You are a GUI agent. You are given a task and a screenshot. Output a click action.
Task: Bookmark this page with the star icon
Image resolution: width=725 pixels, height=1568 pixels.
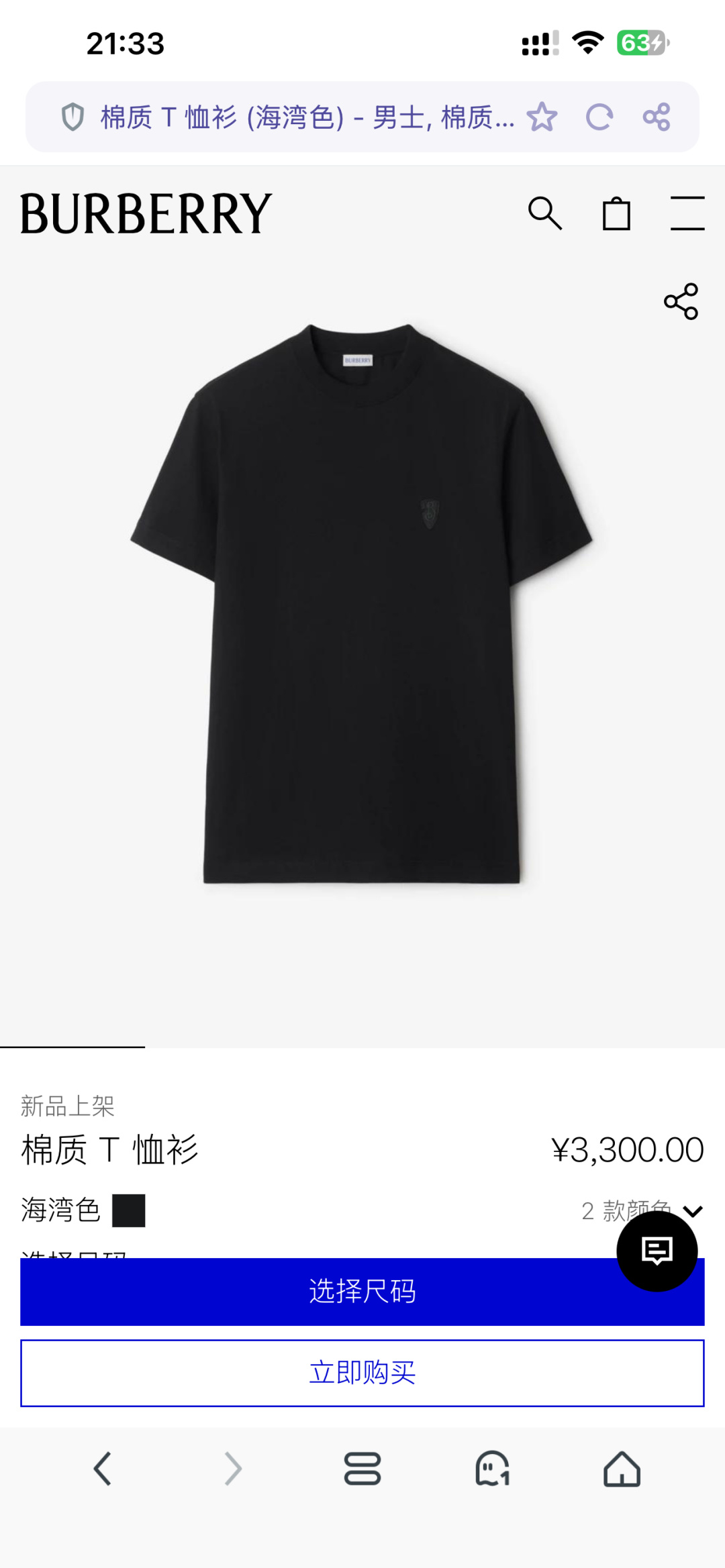pyautogui.click(x=542, y=117)
